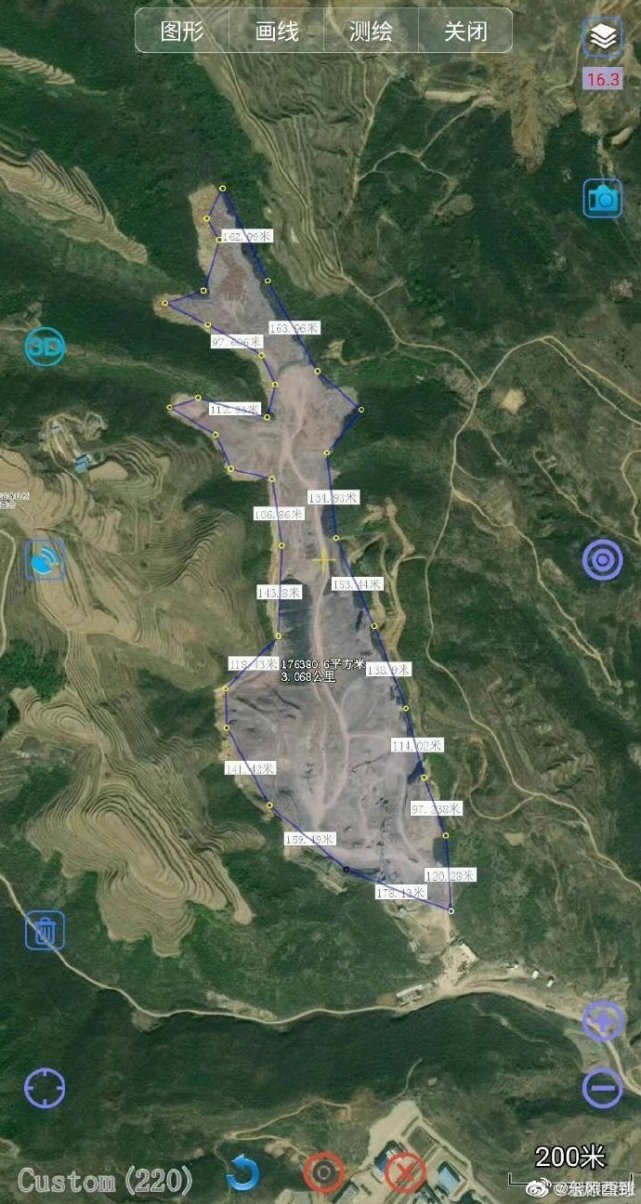
Task: Open the 测绘 surveying tool
Action: click(371, 31)
